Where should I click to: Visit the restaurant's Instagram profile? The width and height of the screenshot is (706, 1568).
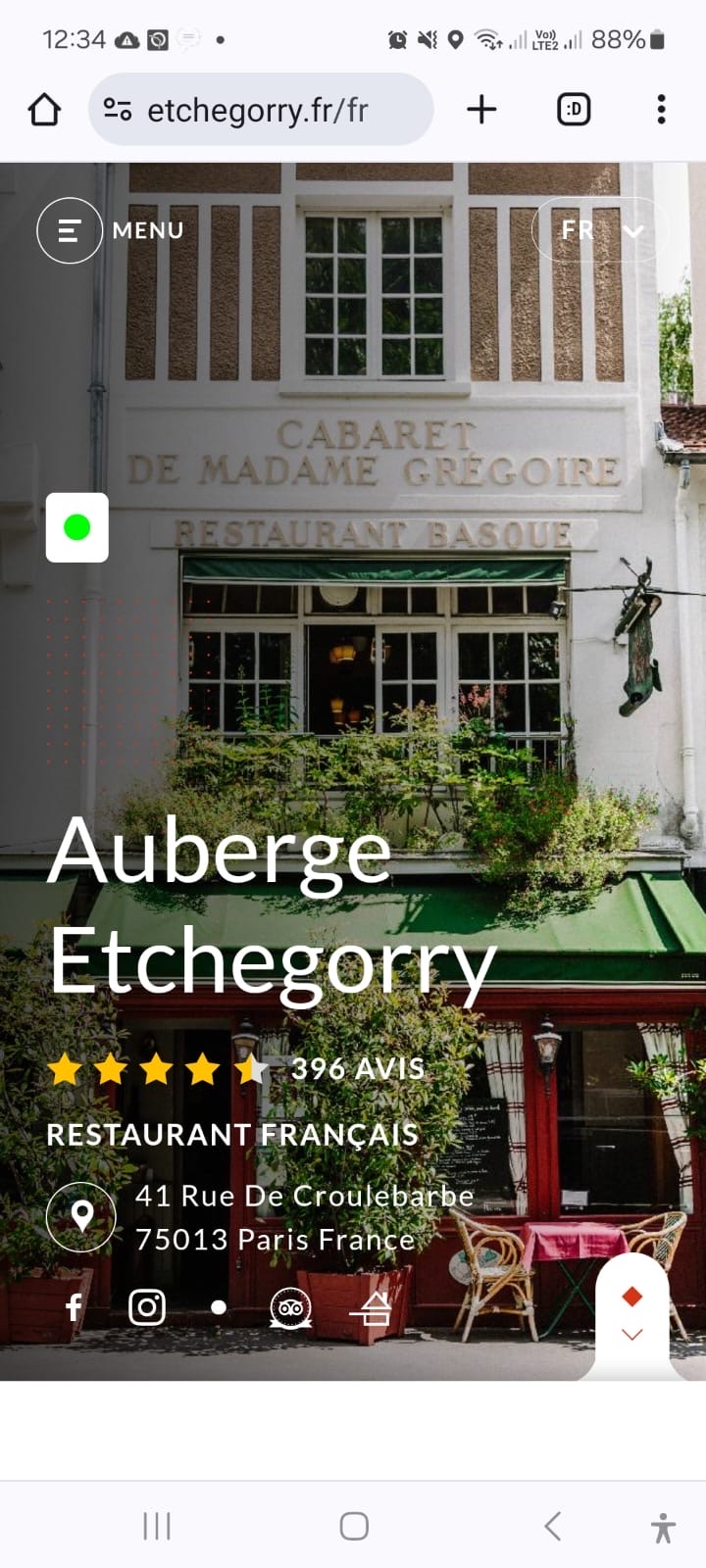(147, 1307)
